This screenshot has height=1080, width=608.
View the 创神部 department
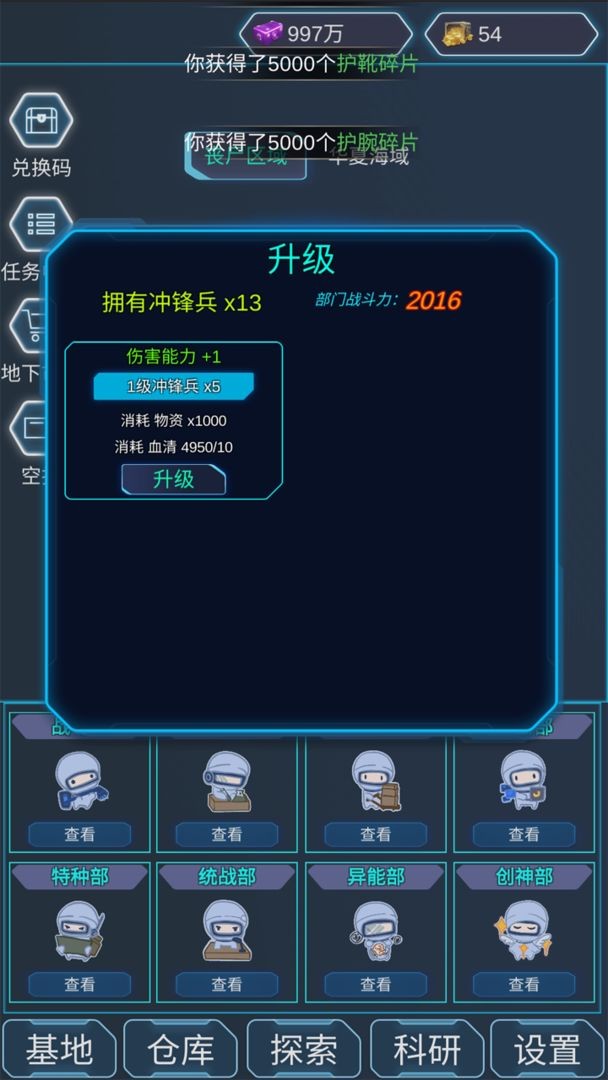coord(523,984)
